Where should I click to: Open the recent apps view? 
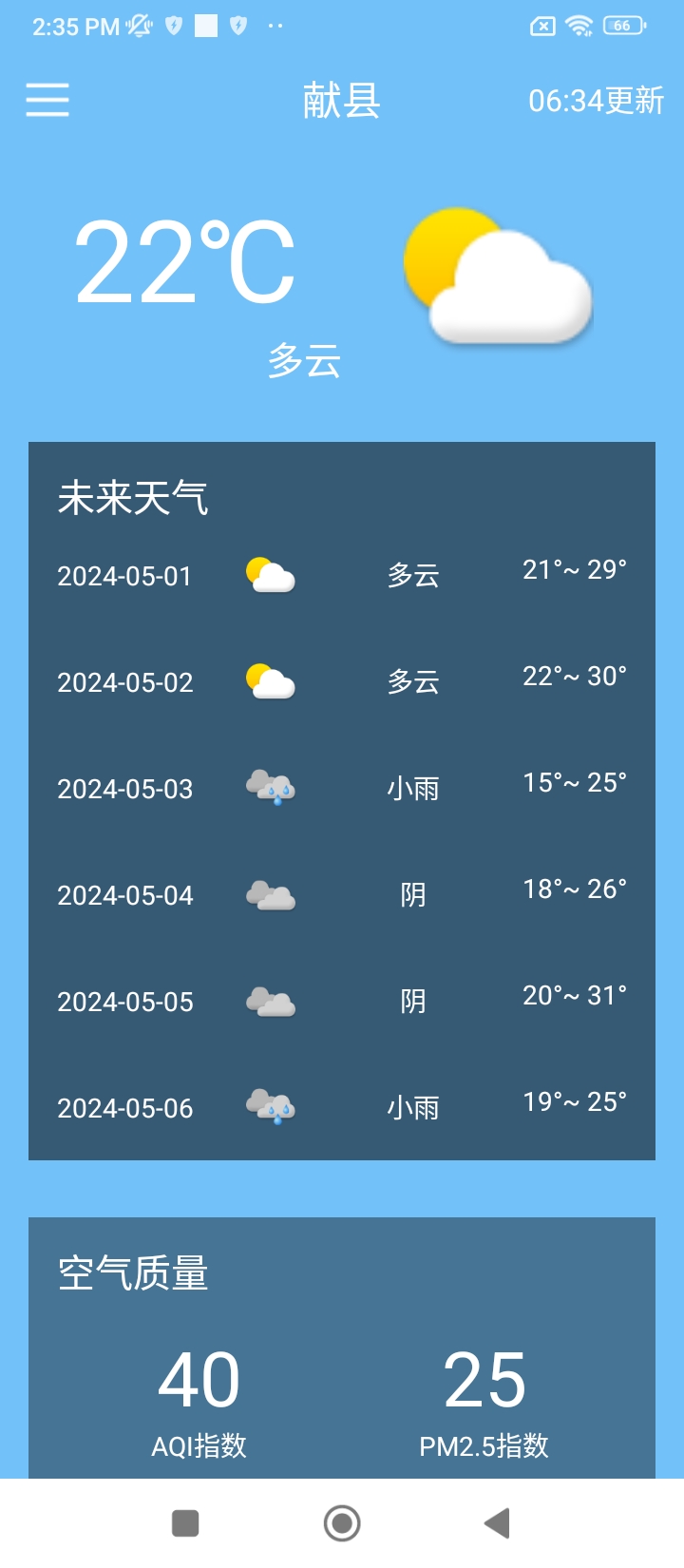point(185,1523)
